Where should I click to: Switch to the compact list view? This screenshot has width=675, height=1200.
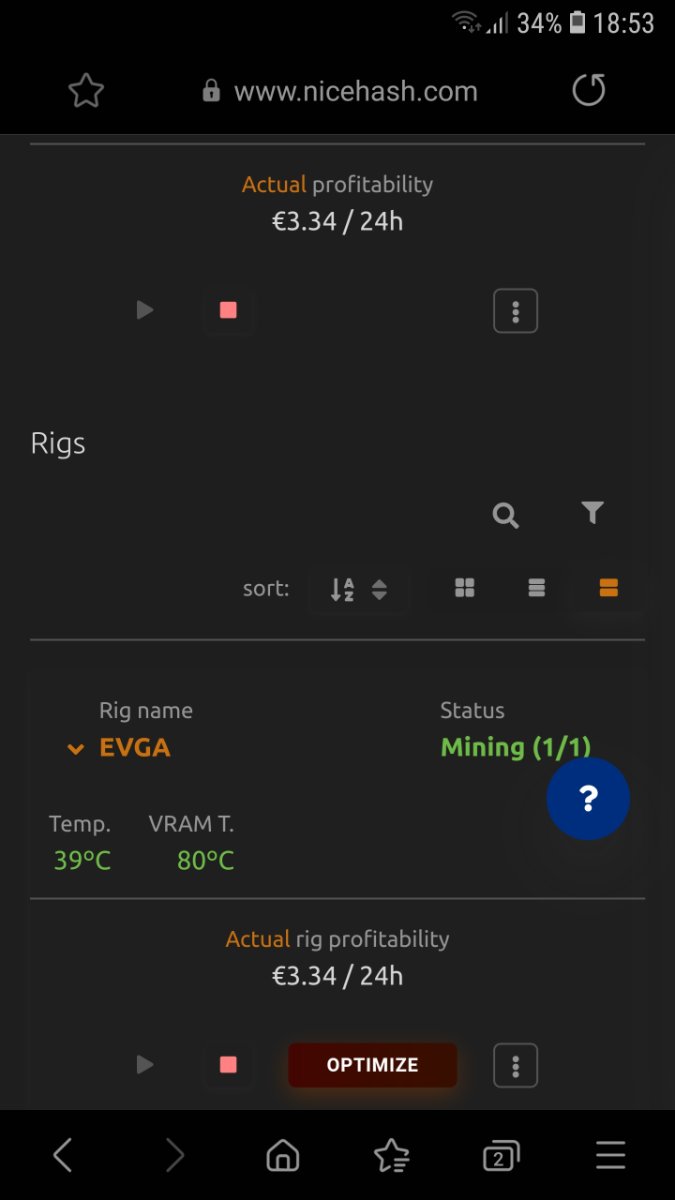537,588
